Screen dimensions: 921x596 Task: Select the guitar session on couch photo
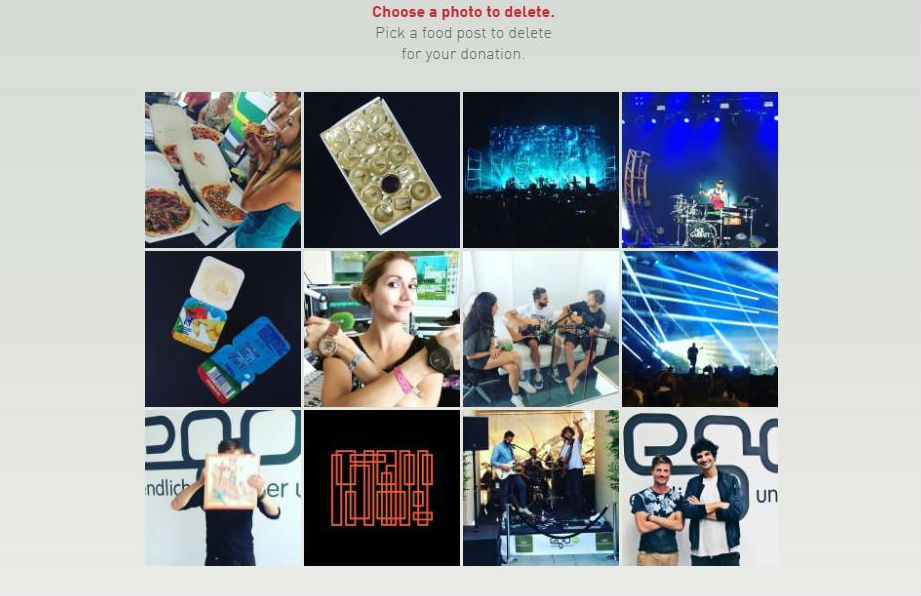(x=540, y=328)
